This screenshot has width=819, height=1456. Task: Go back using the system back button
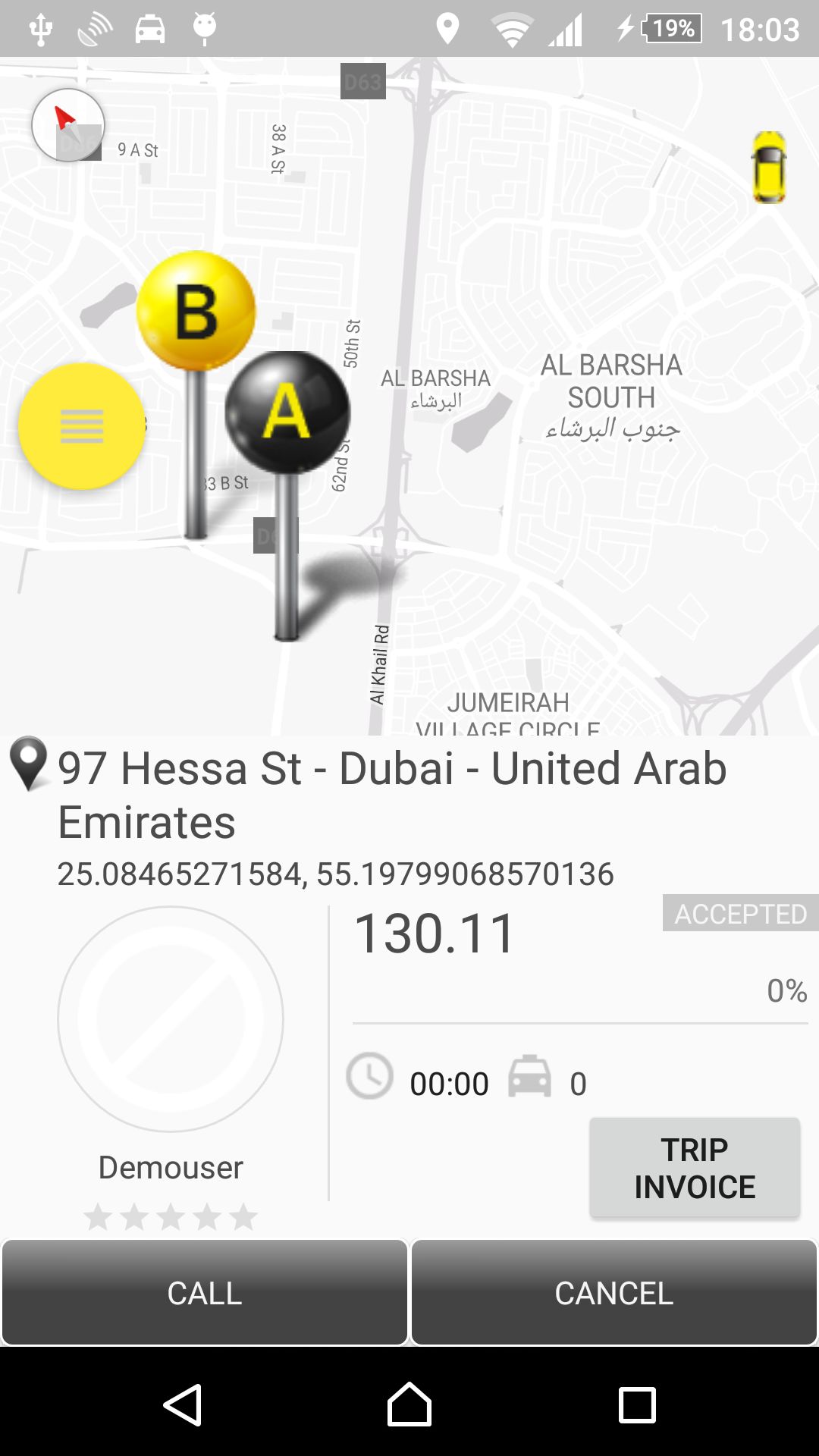tap(183, 1405)
